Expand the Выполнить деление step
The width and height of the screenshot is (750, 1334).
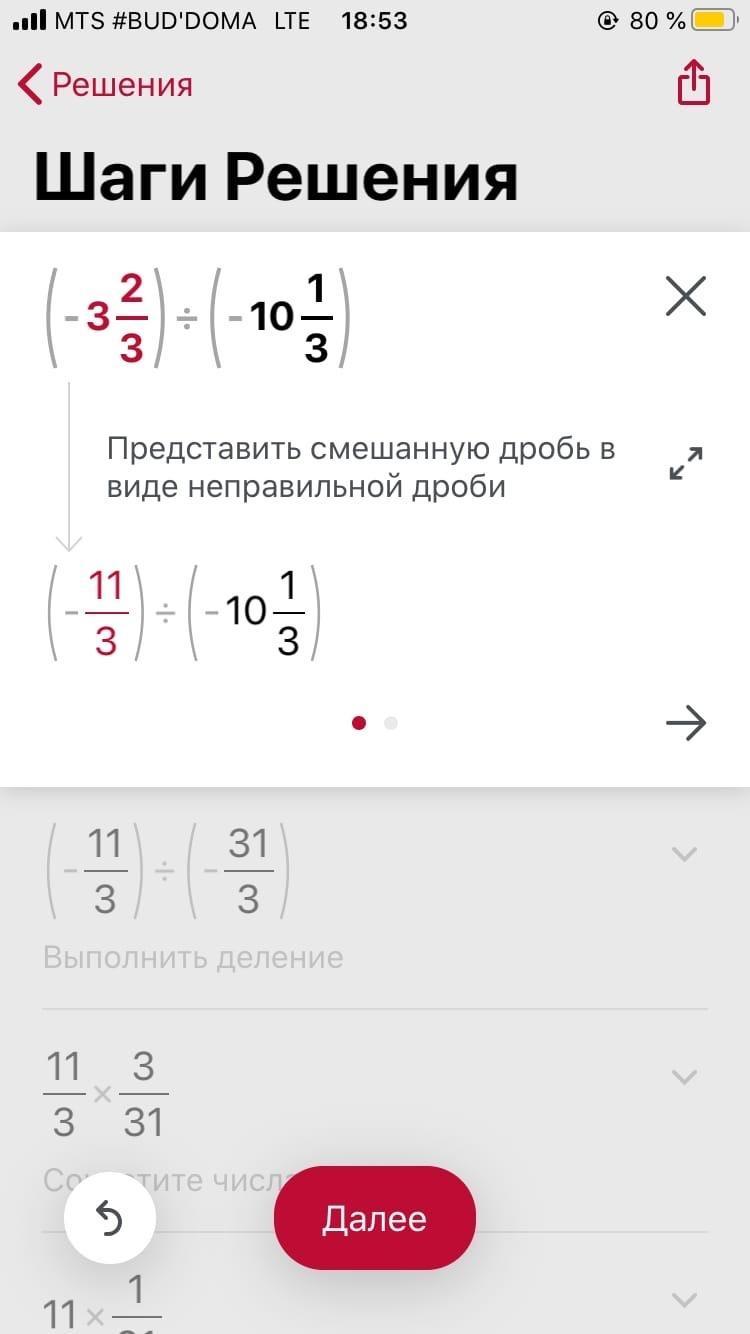[684, 854]
